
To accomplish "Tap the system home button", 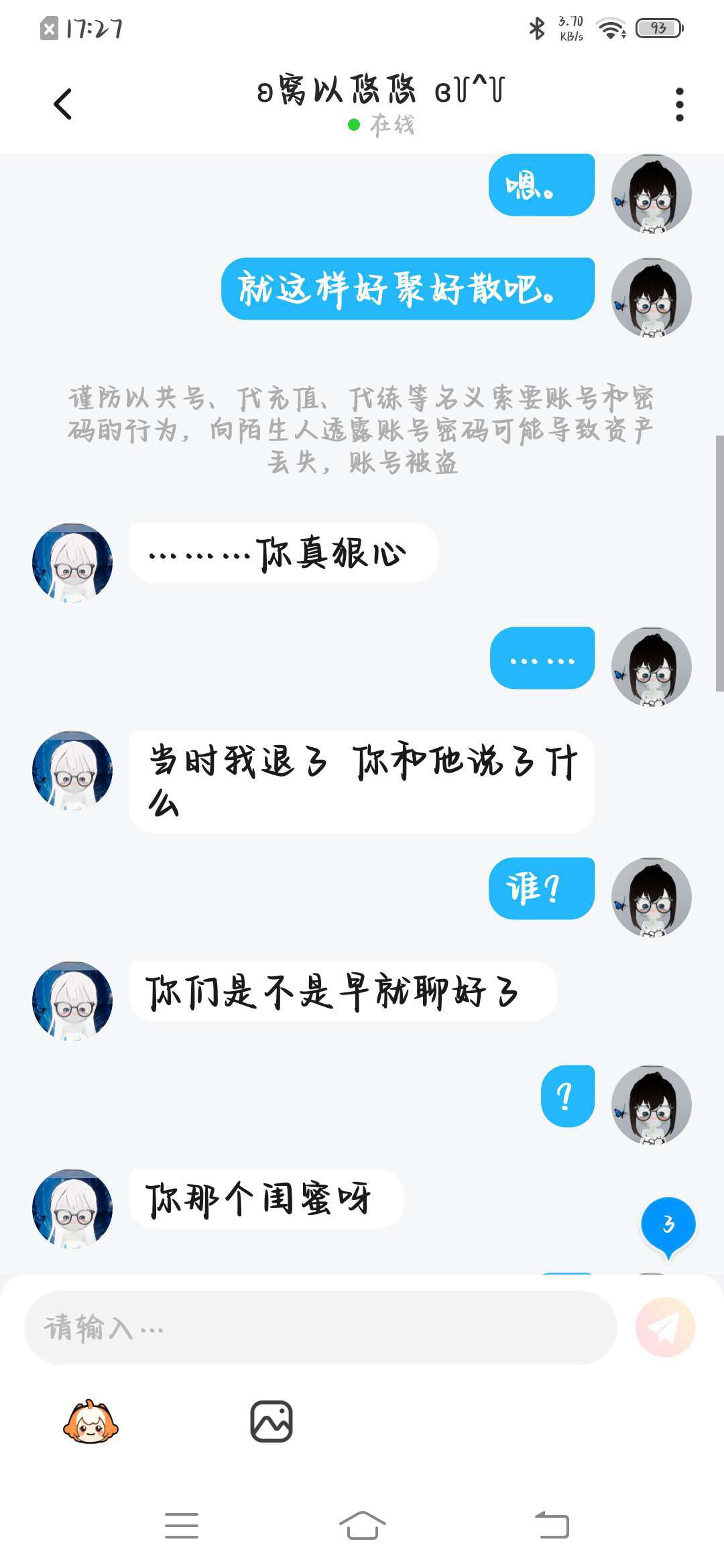I will pos(362,1526).
